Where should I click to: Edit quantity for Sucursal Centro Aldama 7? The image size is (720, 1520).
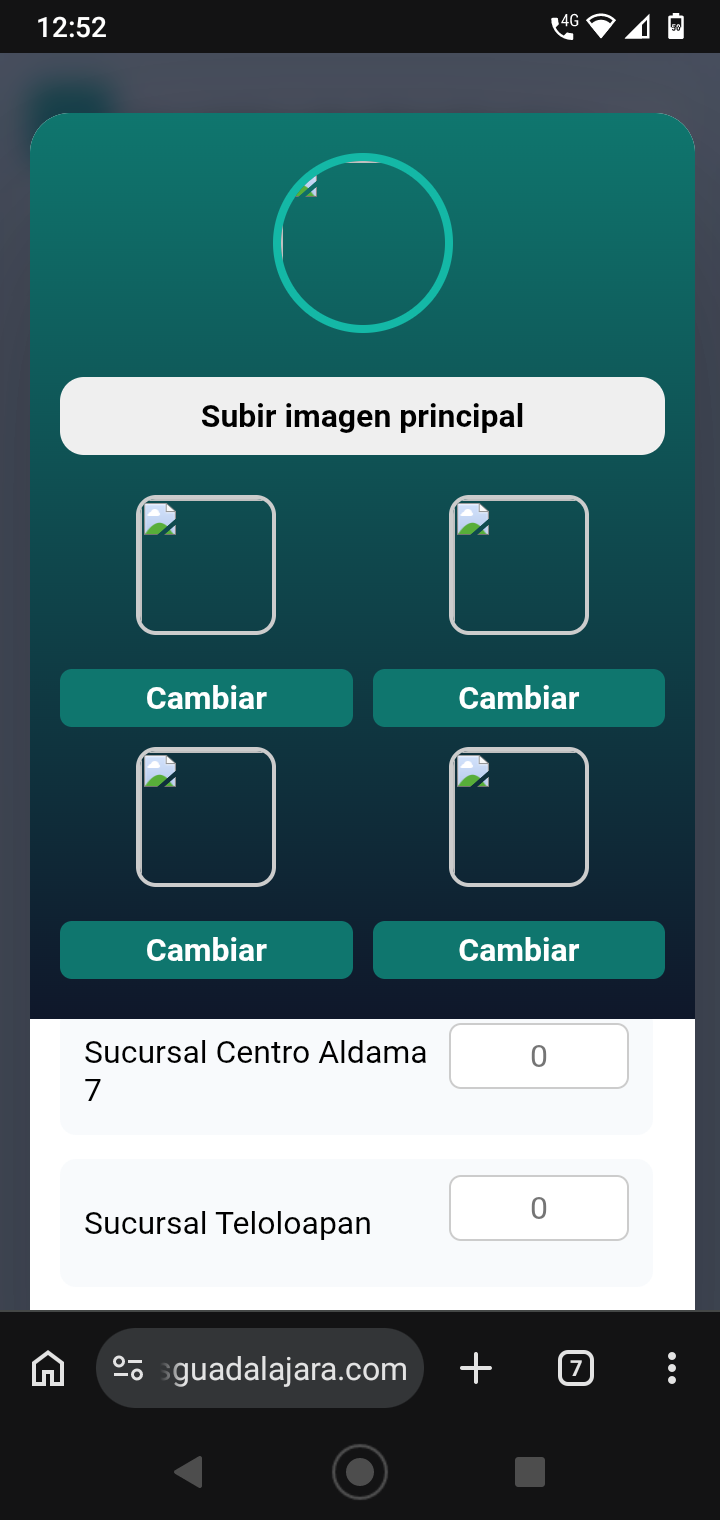coord(538,1056)
